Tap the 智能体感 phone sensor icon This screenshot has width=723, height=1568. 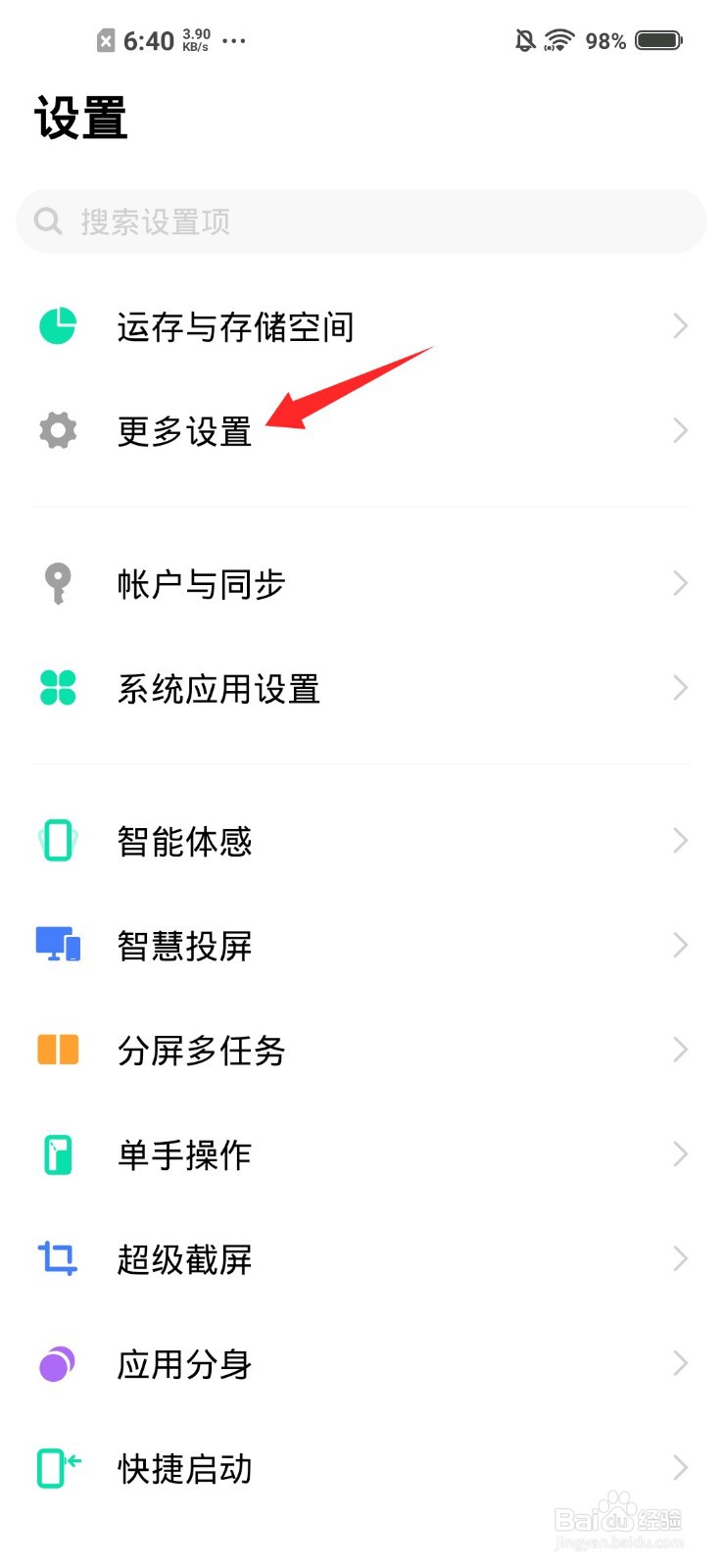[x=57, y=840]
